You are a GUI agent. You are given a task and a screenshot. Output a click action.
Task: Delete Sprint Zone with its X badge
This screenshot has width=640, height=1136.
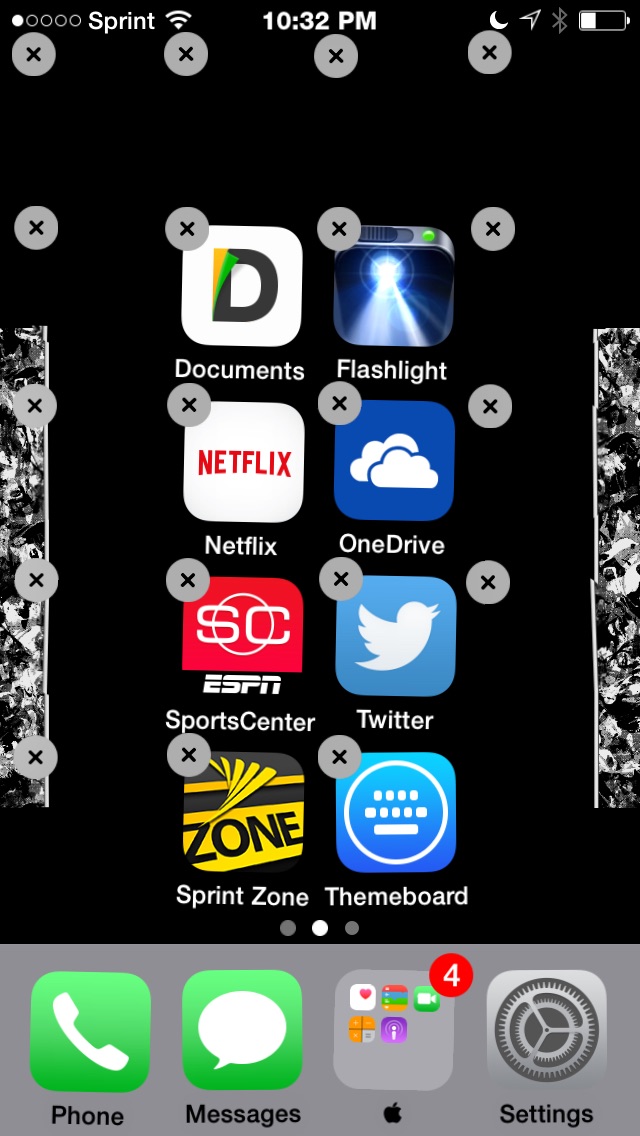pyautogui.click(x=188, y=755)
